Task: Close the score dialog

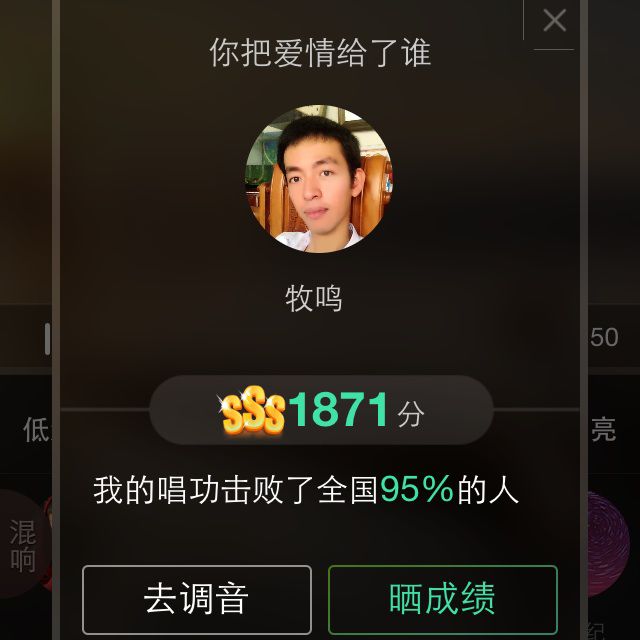Action: tap(554, 20)
